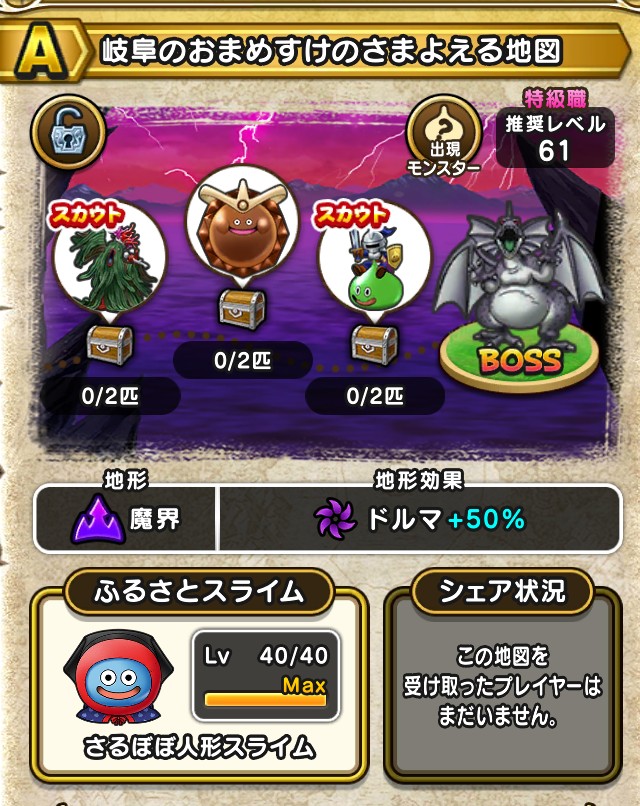The height and width of the screenshot is (806, 640).
Task: Open the ふるさとスライム card
Action: pos(196,680)
